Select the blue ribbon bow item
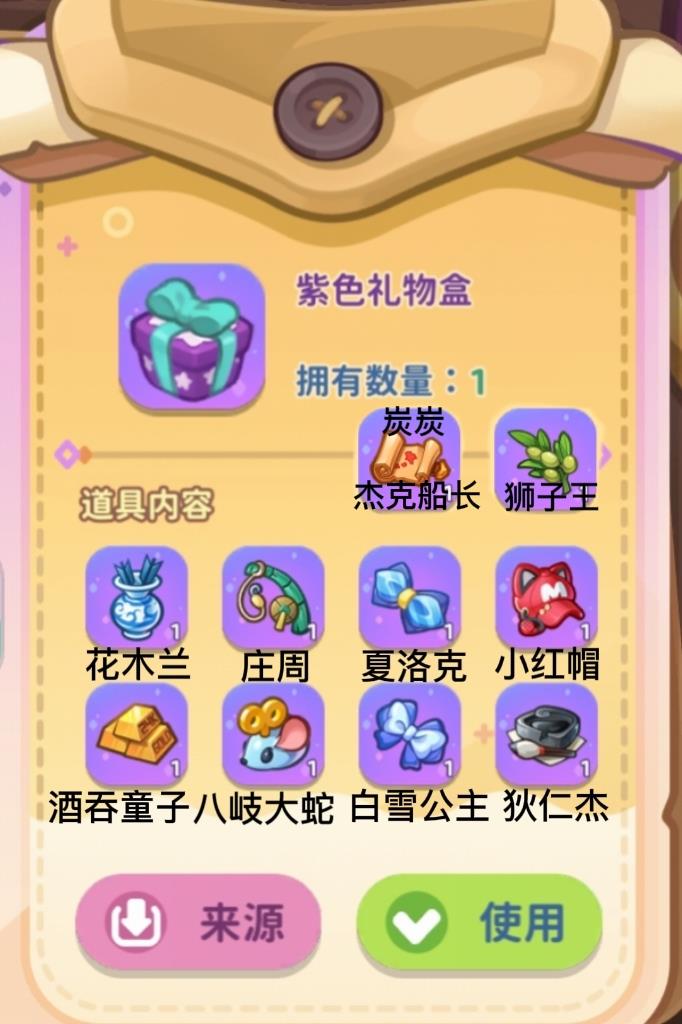The height and width of the screenshot is (1024, 682). click(410, 735)
